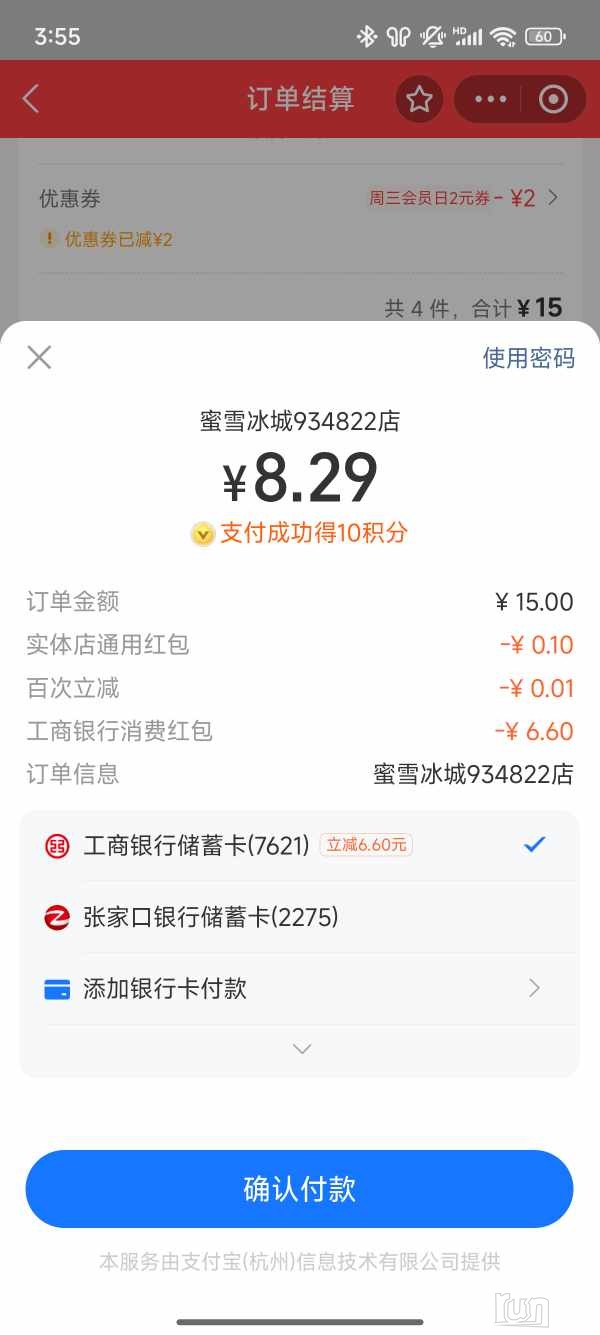This screenshot has width=600, height=1335.
Task: Favorite this mini program with the star
Action: pyautogui.click(x=419, y=99)
